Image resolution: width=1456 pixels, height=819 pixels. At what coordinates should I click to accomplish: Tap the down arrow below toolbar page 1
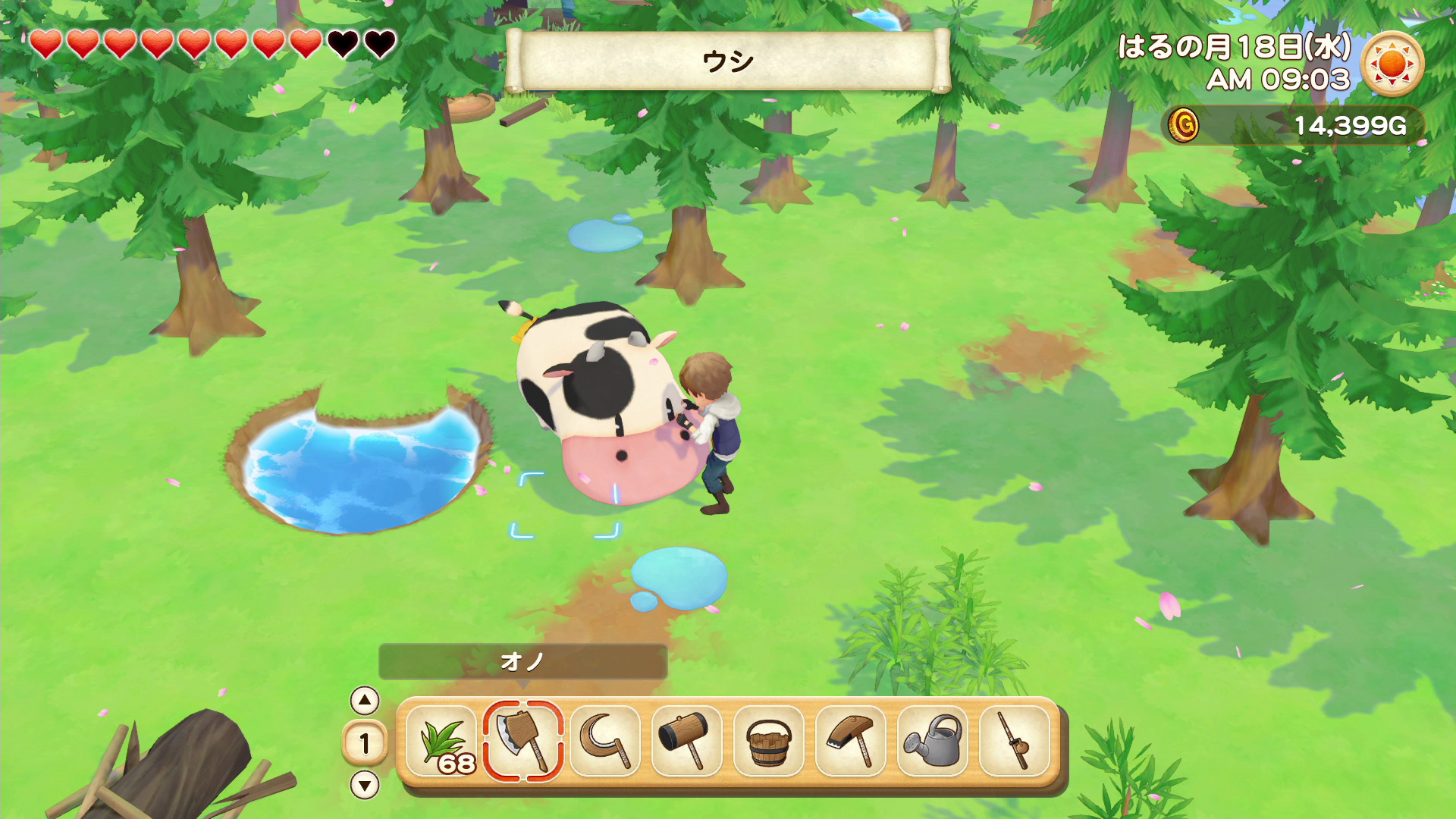click(365, 785)
